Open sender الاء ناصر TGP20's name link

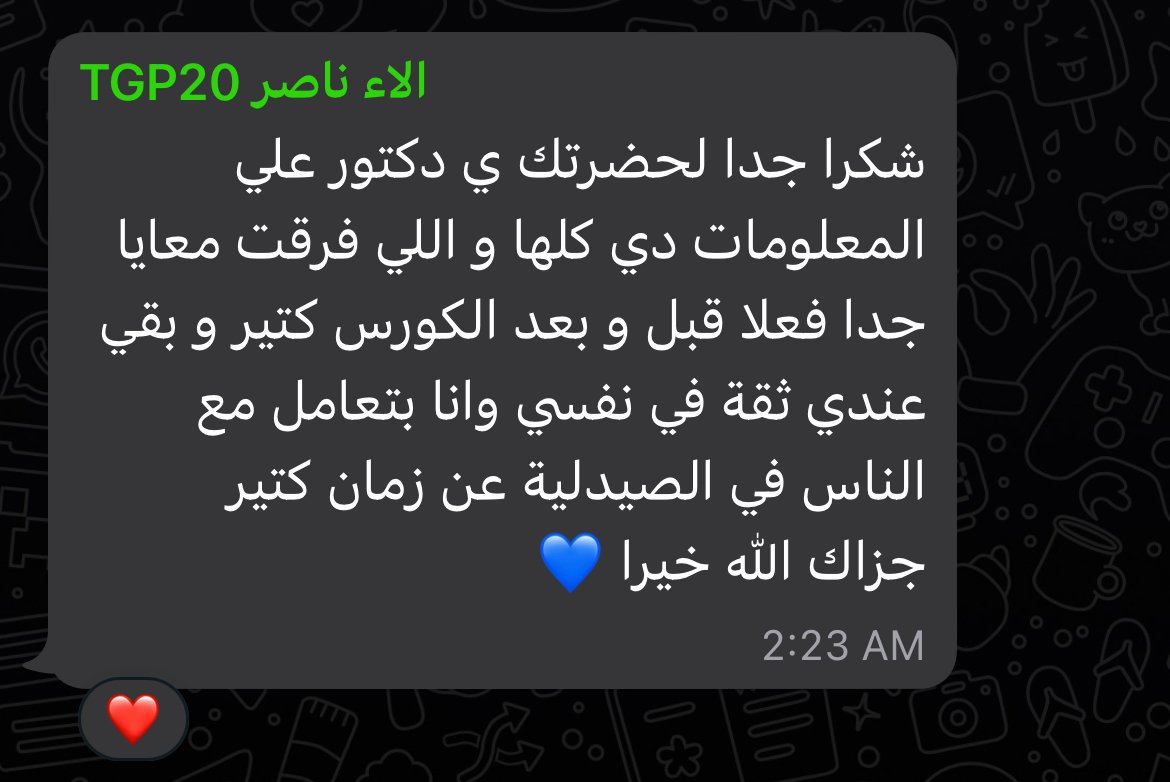[255, 84]
